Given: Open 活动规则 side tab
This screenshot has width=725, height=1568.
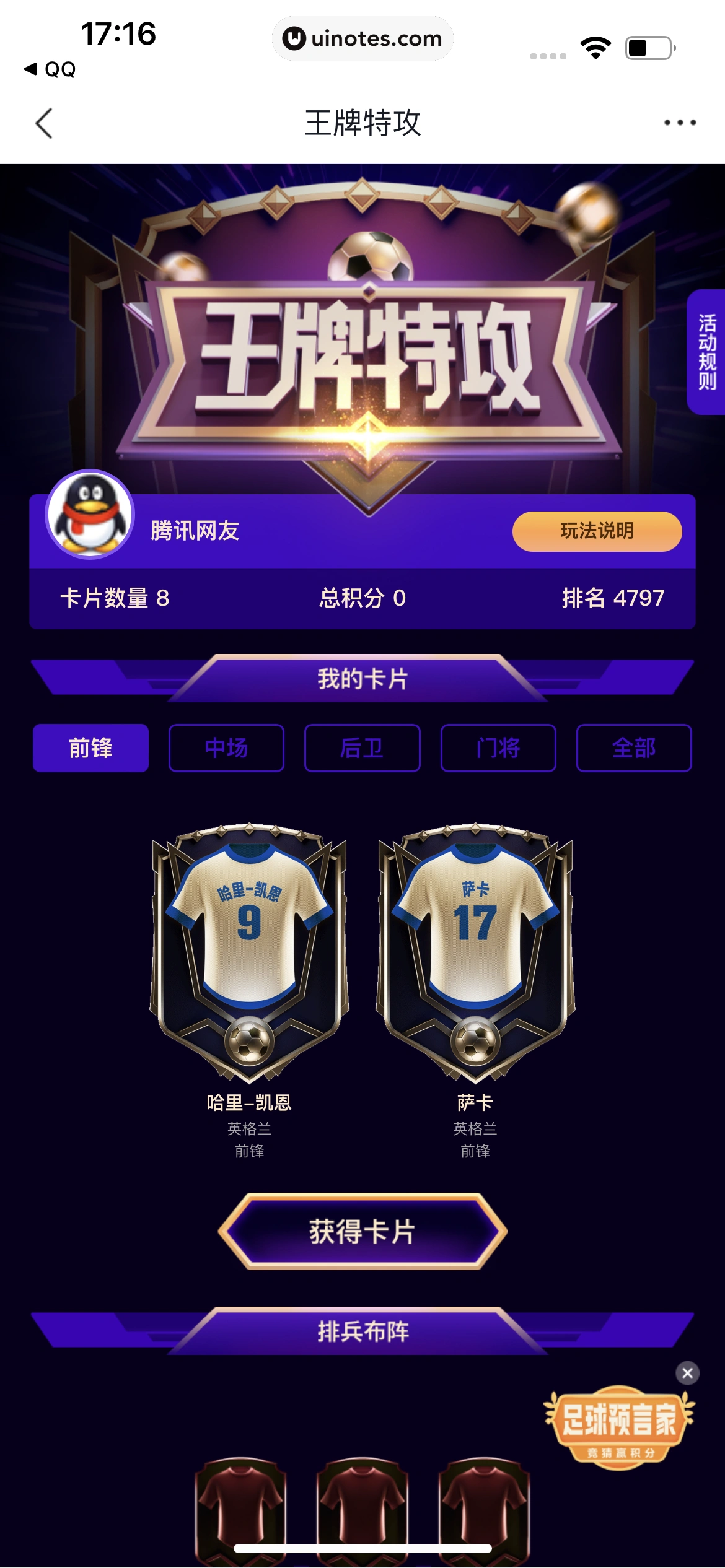Looking at the screenshot, I should [706, 352].
